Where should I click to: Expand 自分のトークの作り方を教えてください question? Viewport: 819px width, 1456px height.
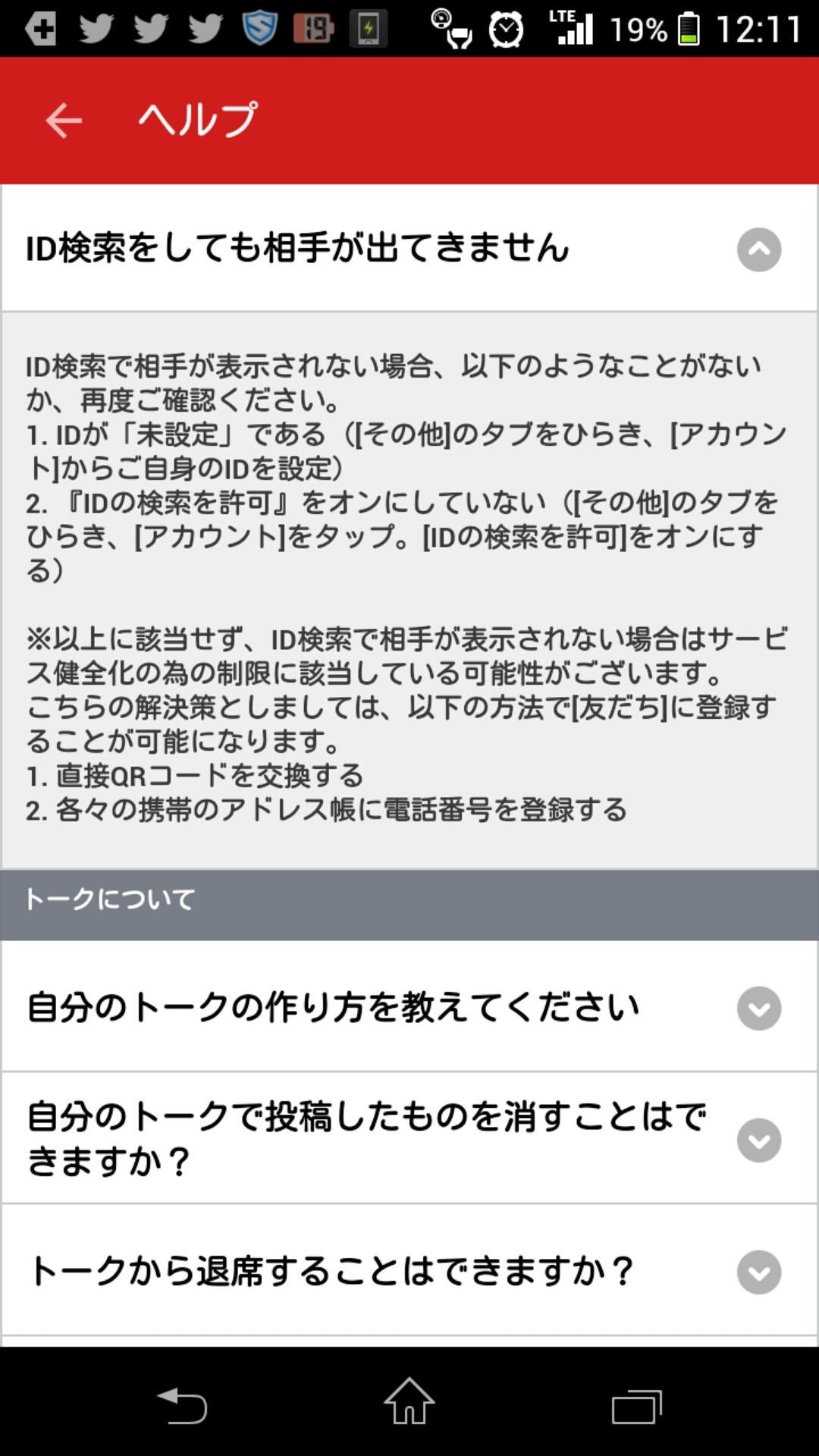tap(759, 1008)
